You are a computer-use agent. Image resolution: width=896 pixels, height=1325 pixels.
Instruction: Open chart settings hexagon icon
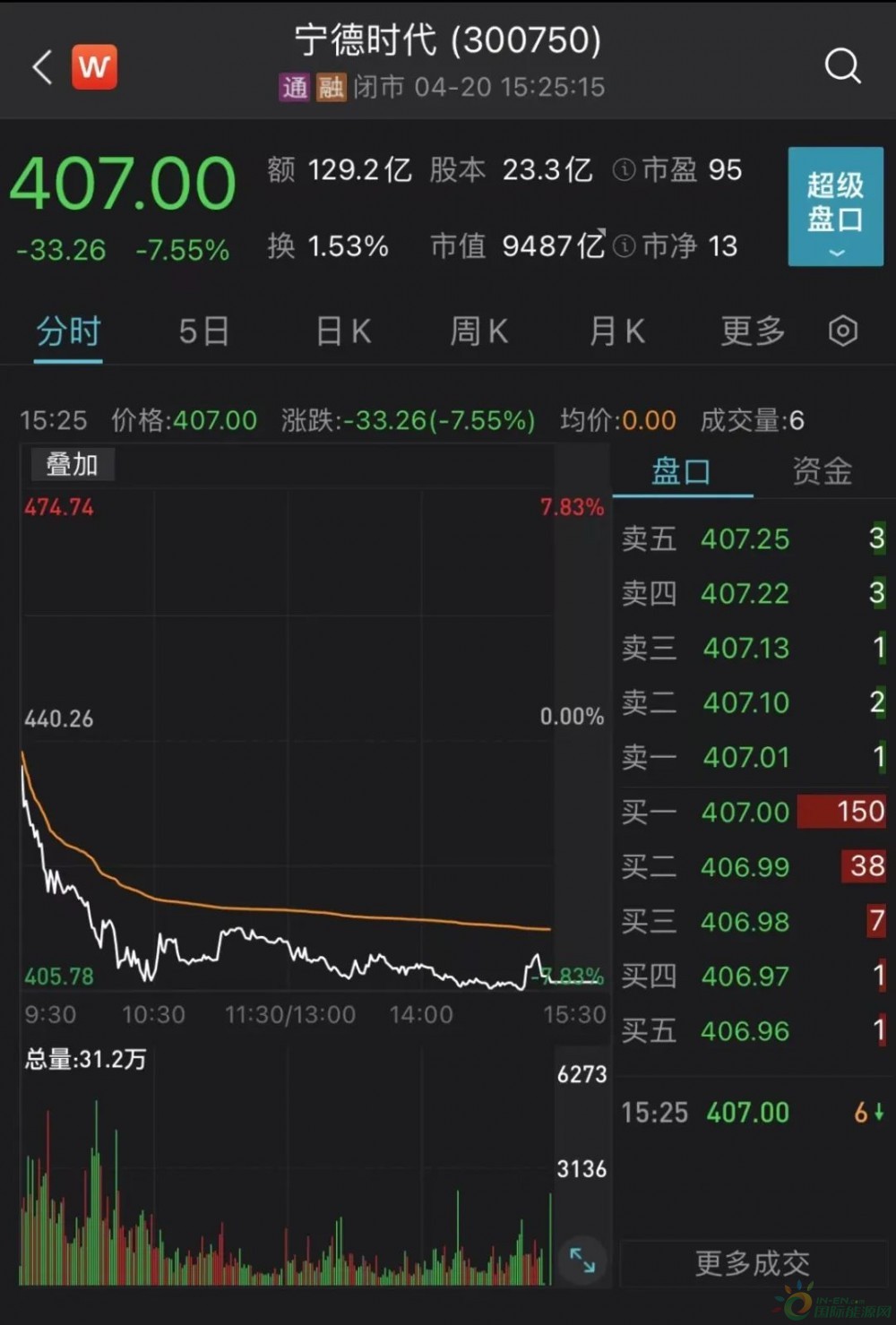pos(843,331)
